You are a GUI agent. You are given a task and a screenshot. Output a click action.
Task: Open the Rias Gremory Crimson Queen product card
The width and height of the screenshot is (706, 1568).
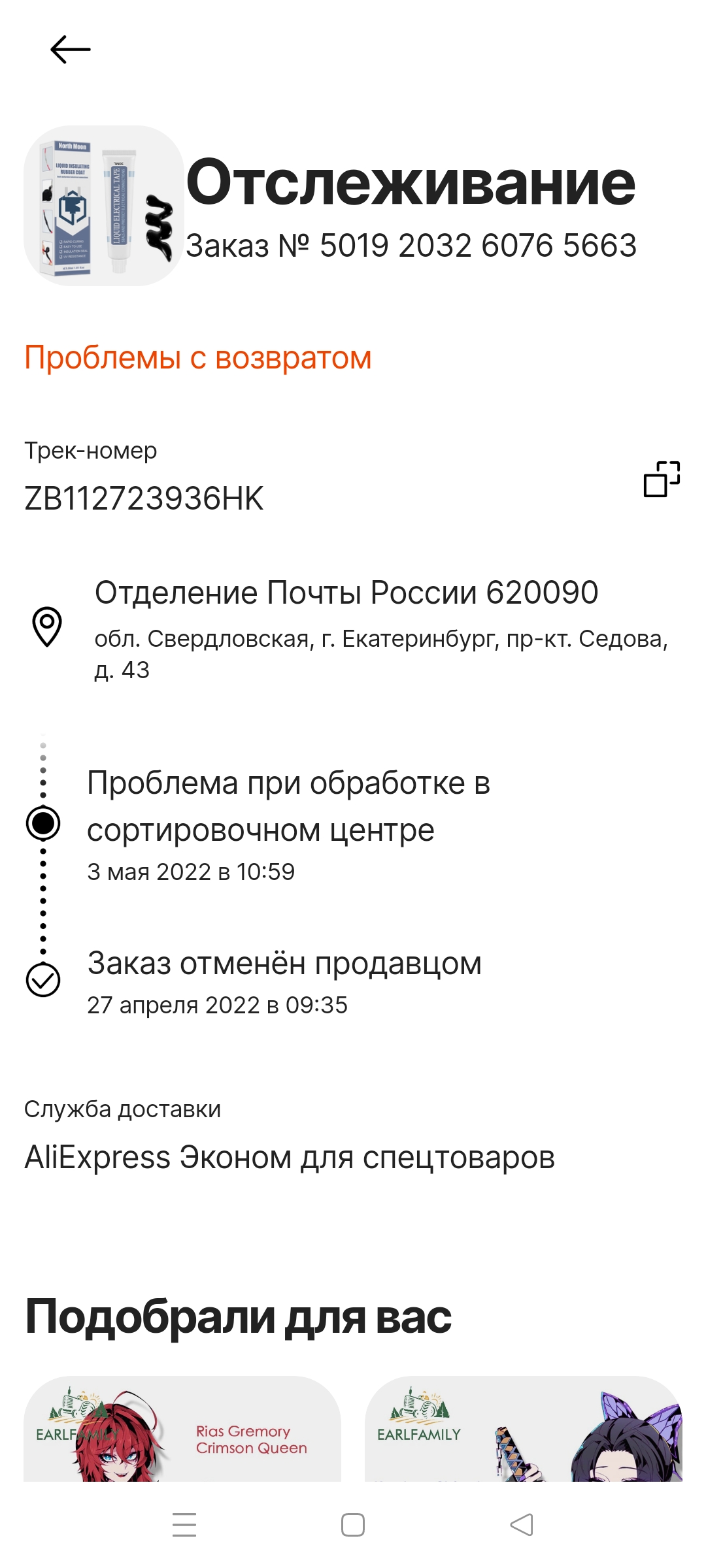[x=182, y=1429]
